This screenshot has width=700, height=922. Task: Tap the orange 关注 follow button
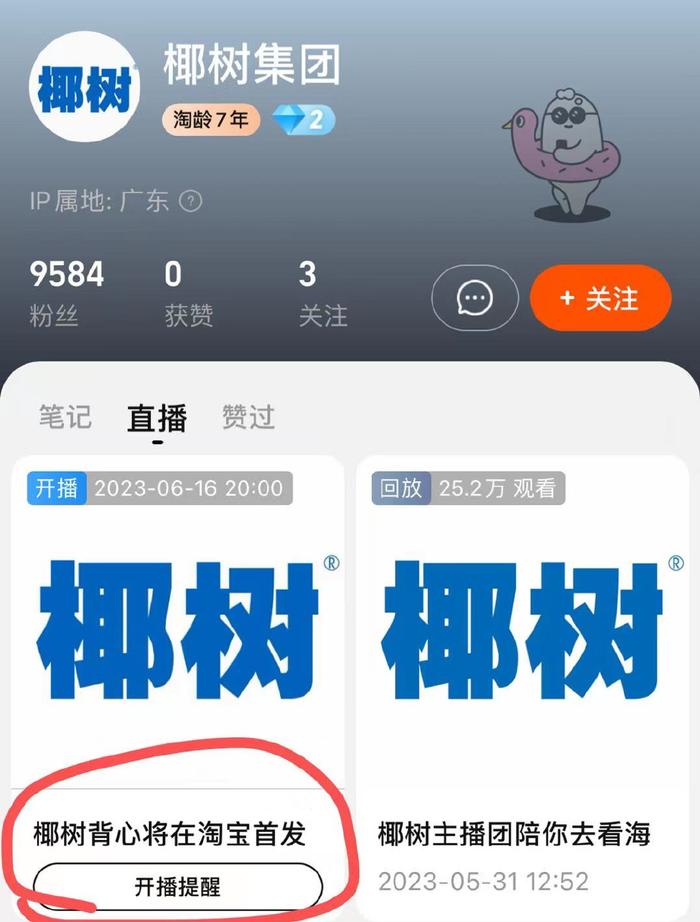pos(600,298)
